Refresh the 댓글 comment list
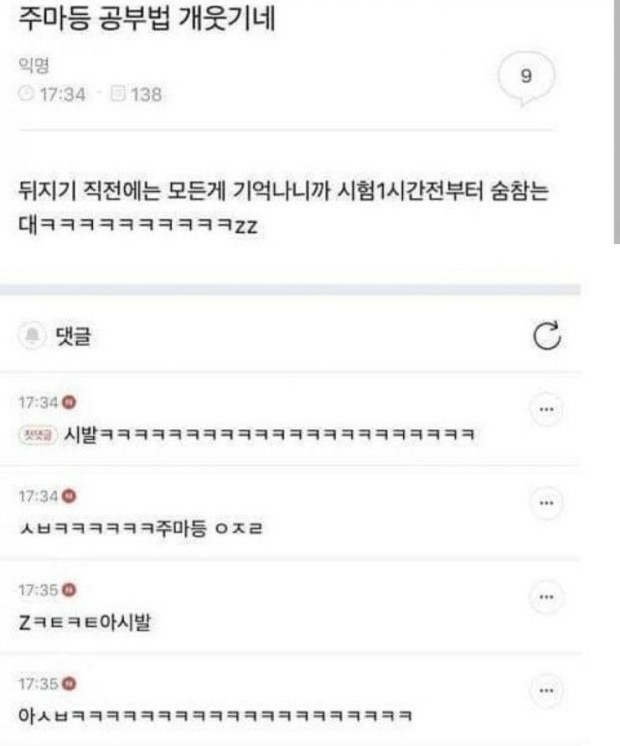This screenshot has height=746, width=620. pyautogui.click(x=546, y=337)
